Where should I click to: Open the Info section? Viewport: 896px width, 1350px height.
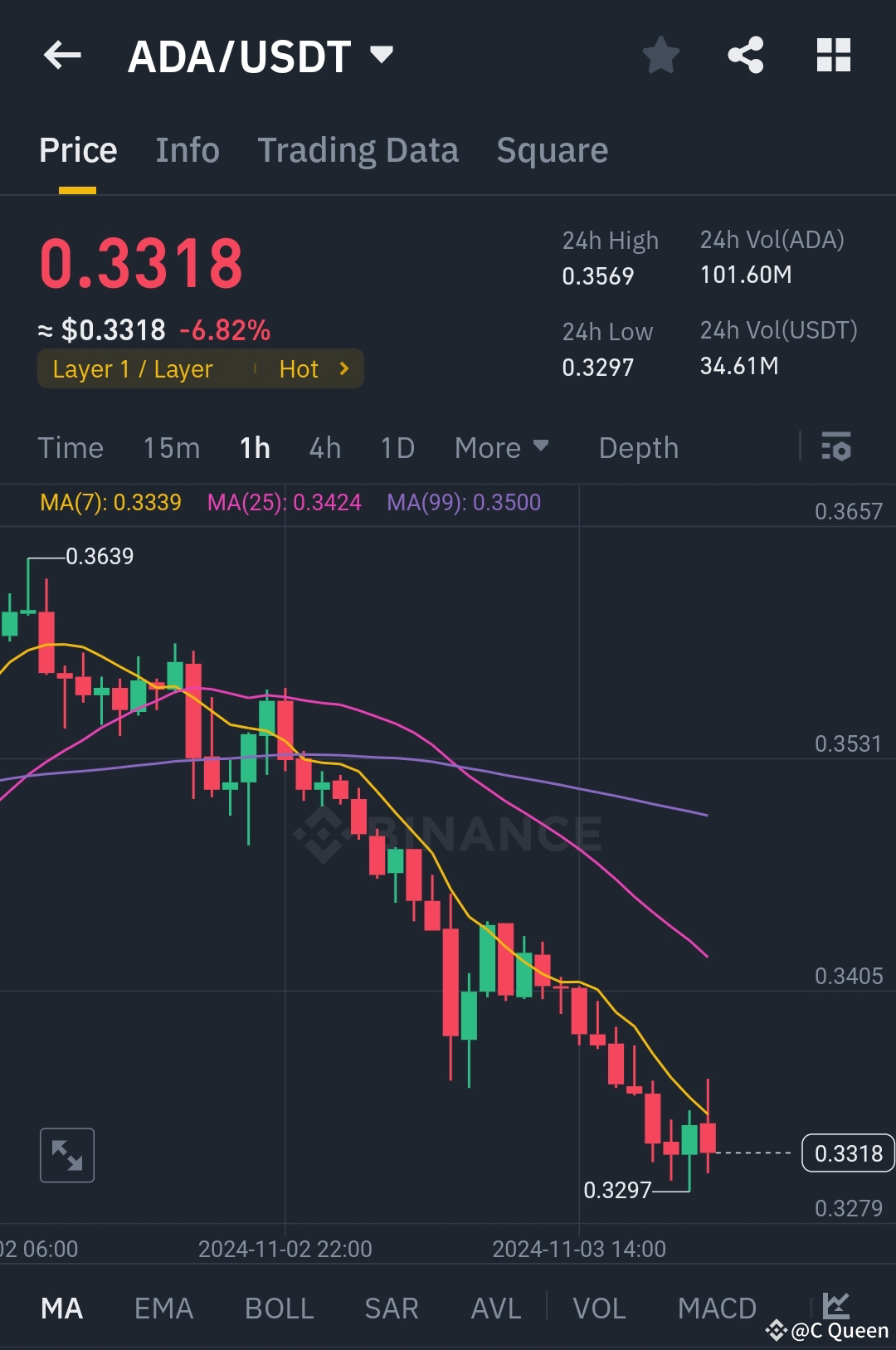point(187,149)
